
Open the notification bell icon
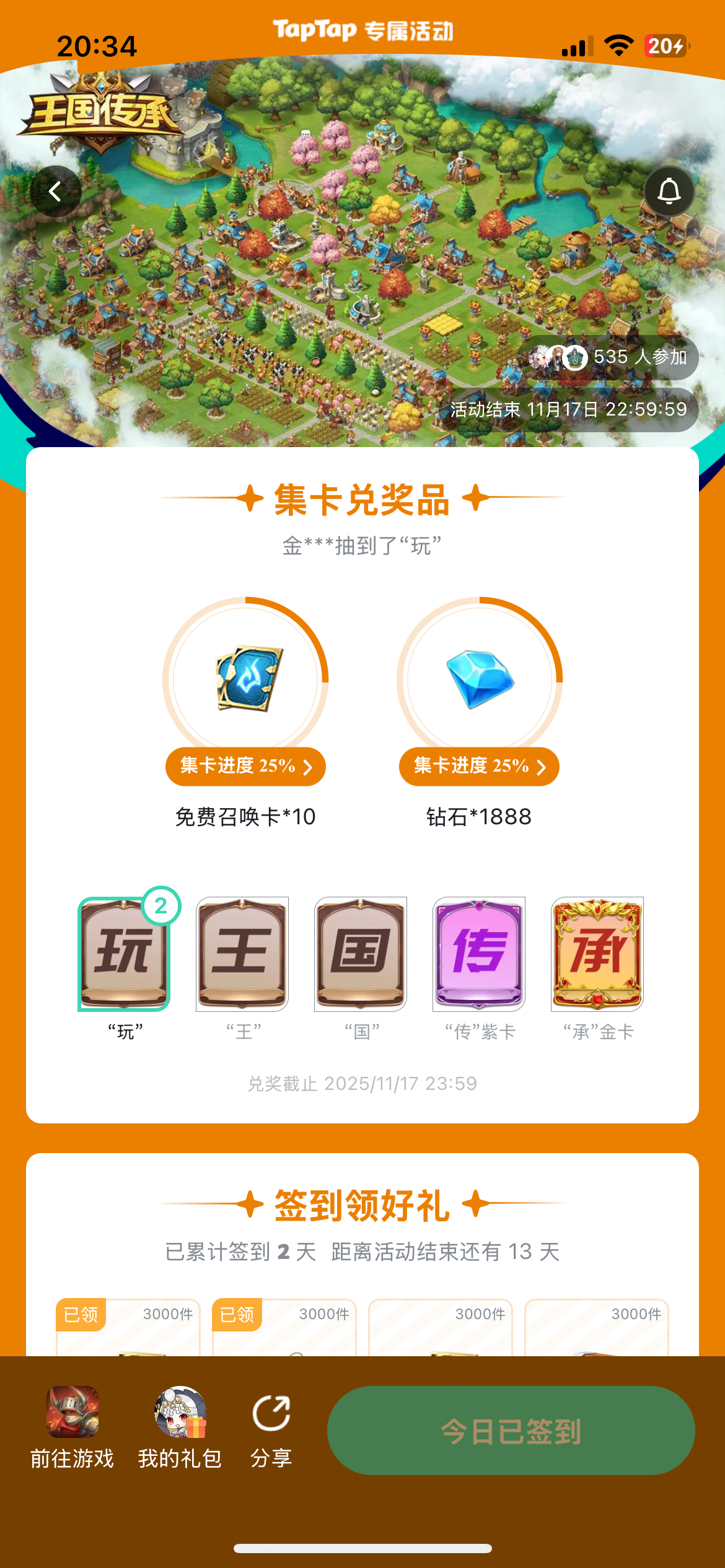coord(668,191)
